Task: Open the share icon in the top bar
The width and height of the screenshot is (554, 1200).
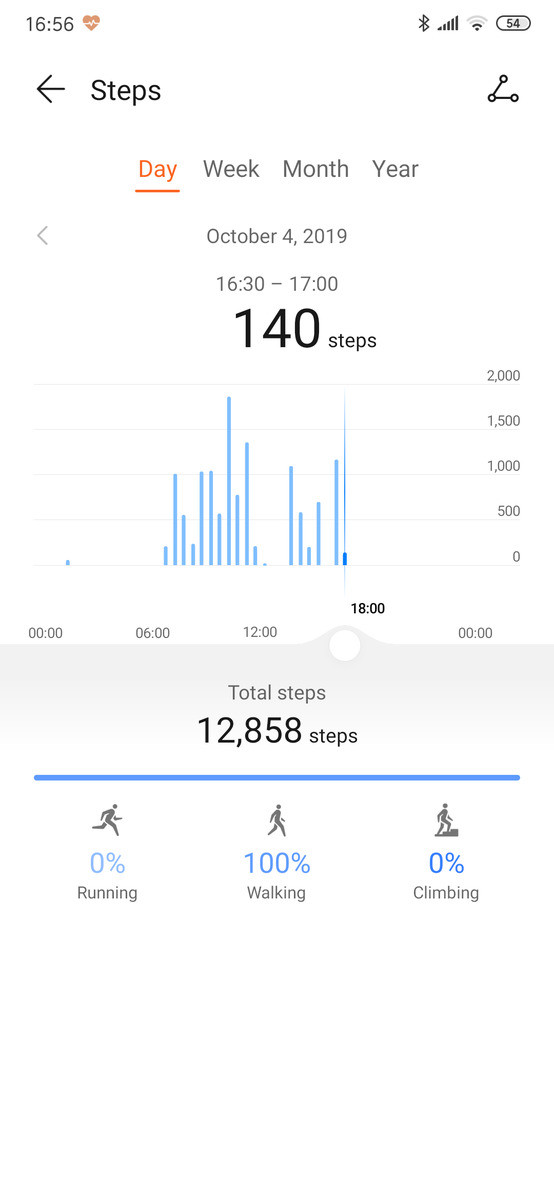Action: point(503,90)
